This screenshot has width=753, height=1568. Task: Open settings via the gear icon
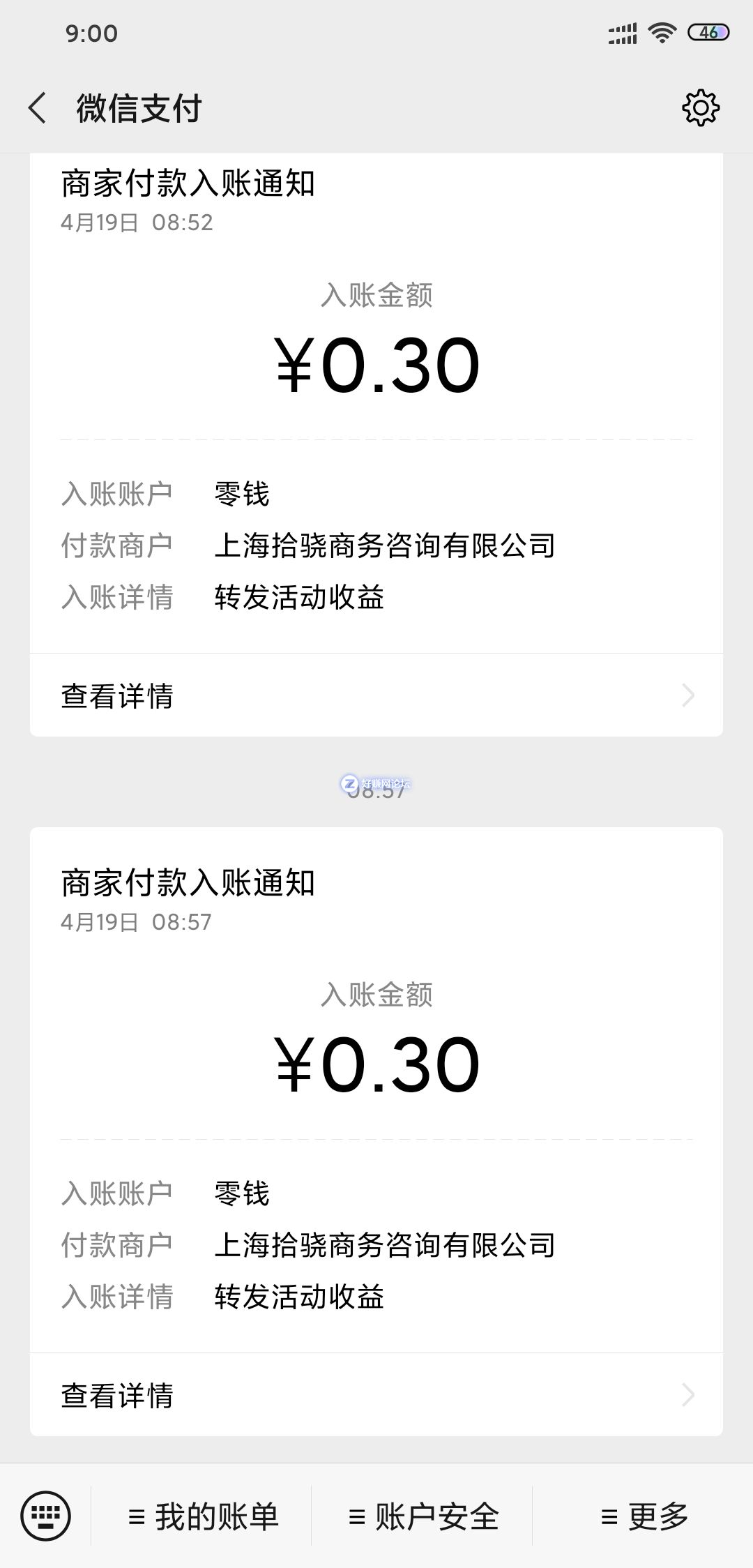pyautogui.click(x=701, y=108)
